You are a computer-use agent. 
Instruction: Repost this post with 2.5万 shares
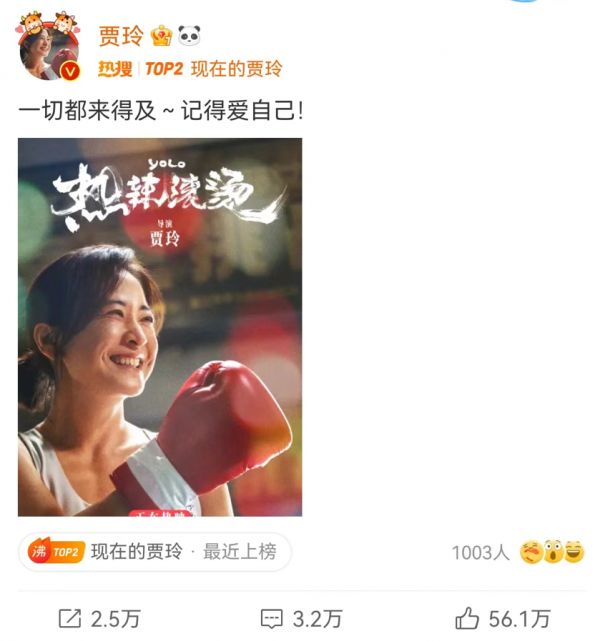98,618
